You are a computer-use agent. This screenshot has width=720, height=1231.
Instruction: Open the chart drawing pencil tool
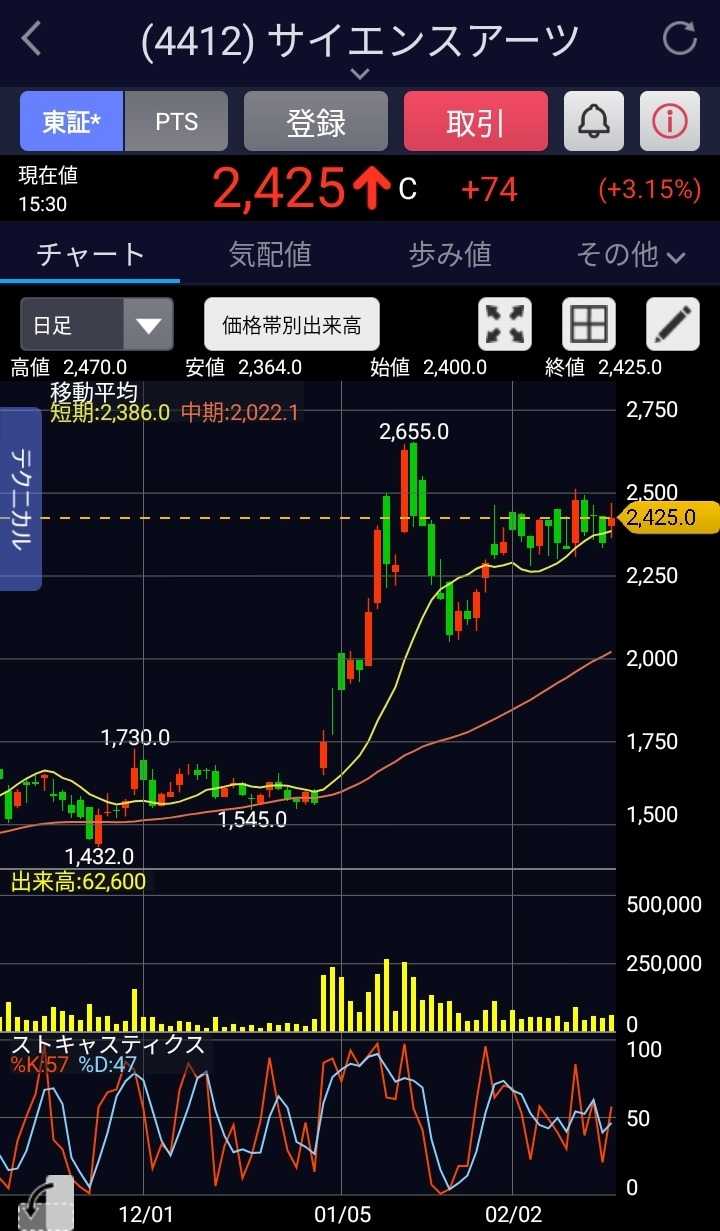672,325
